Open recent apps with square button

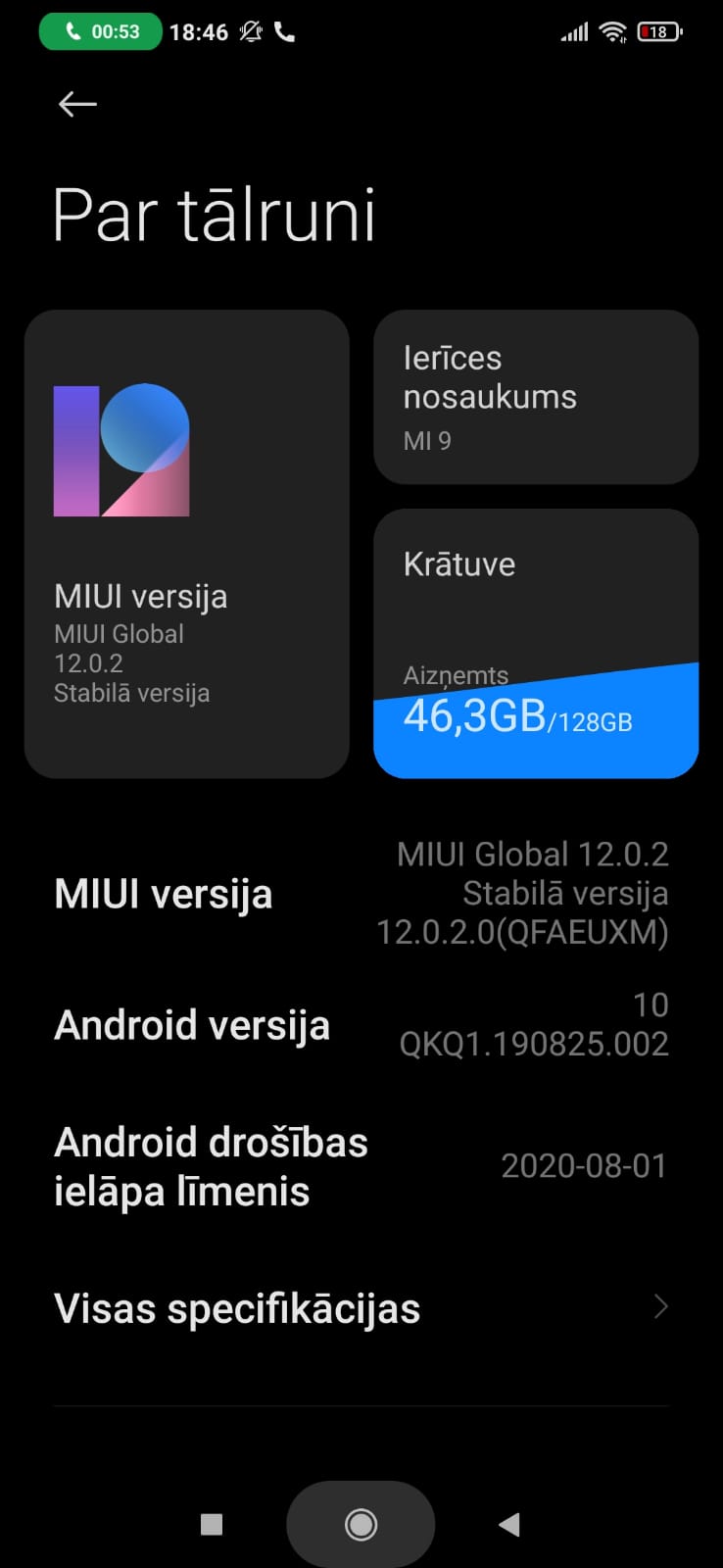[x=212, y=1524]
